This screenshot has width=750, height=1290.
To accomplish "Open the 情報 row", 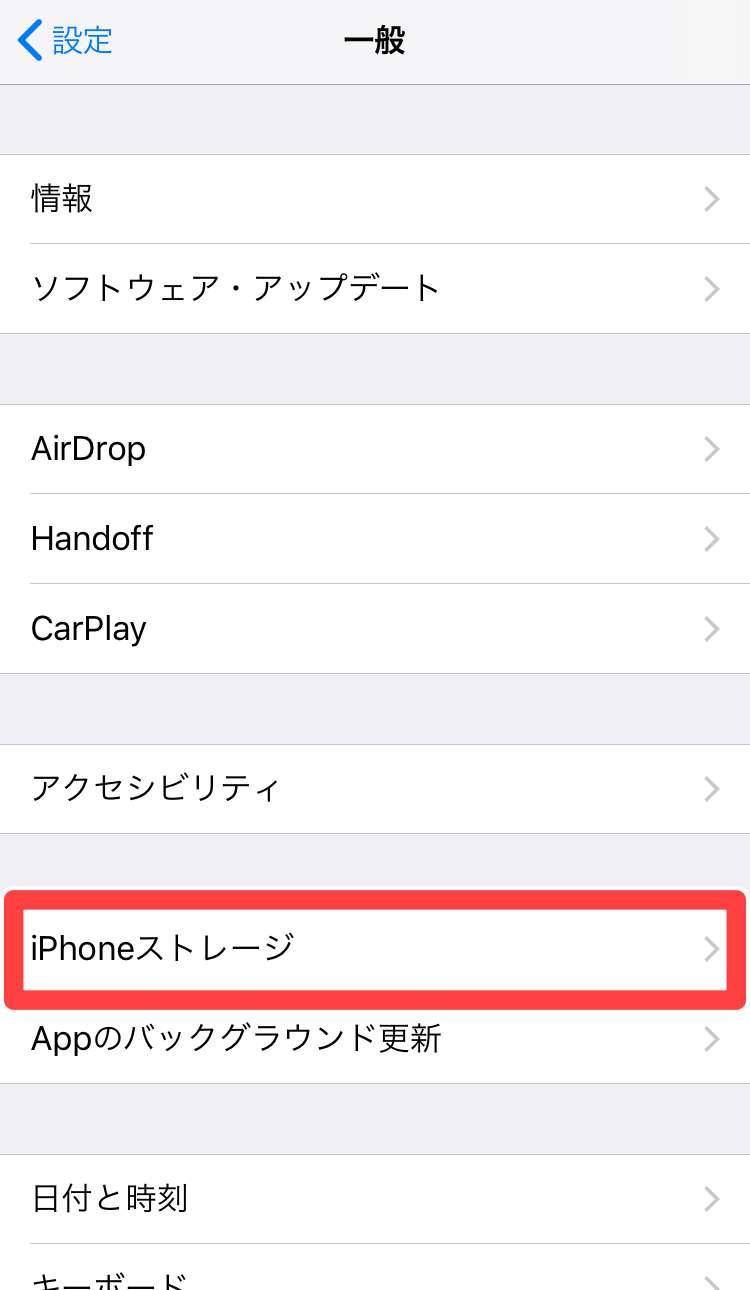I will (x=375, y=199).
